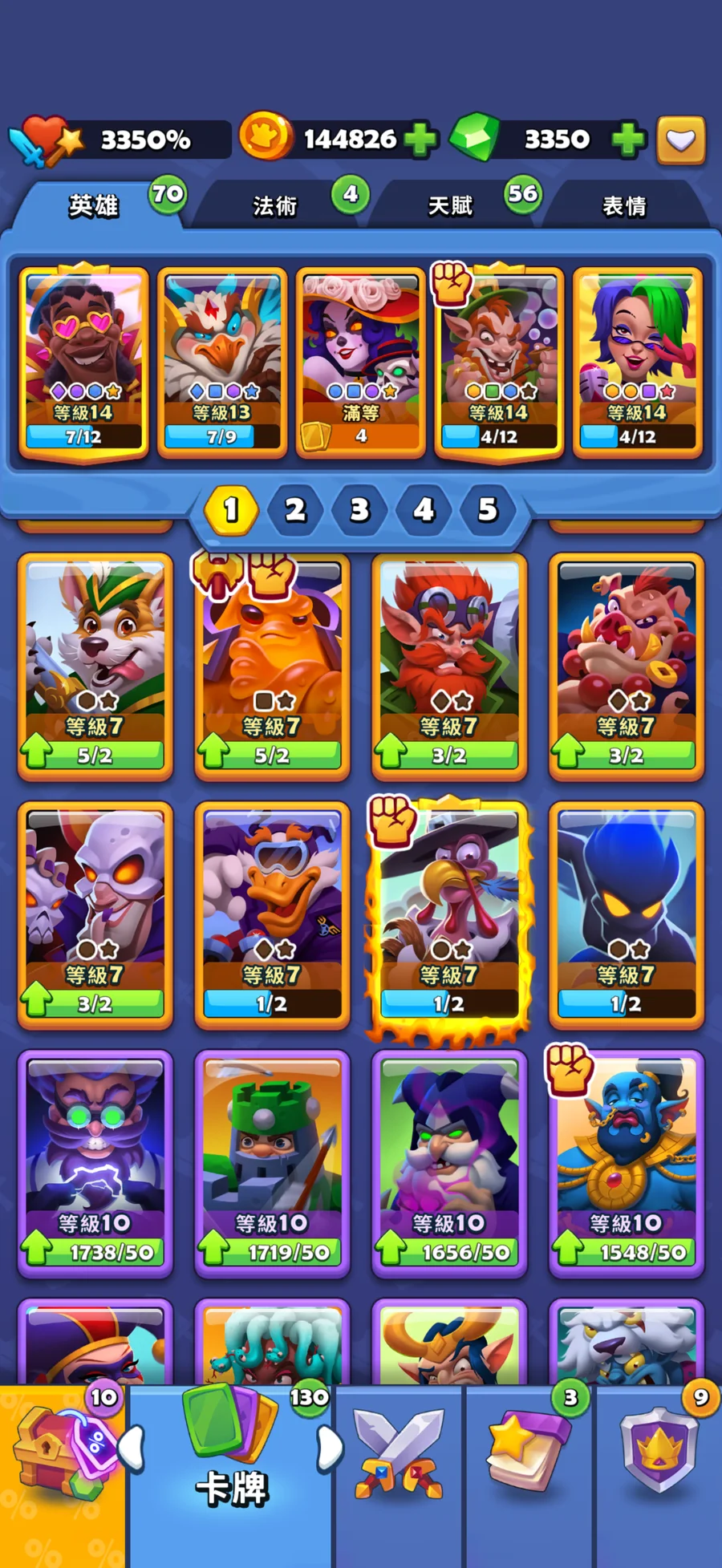Choose deck slot 5

coord(487,509)
